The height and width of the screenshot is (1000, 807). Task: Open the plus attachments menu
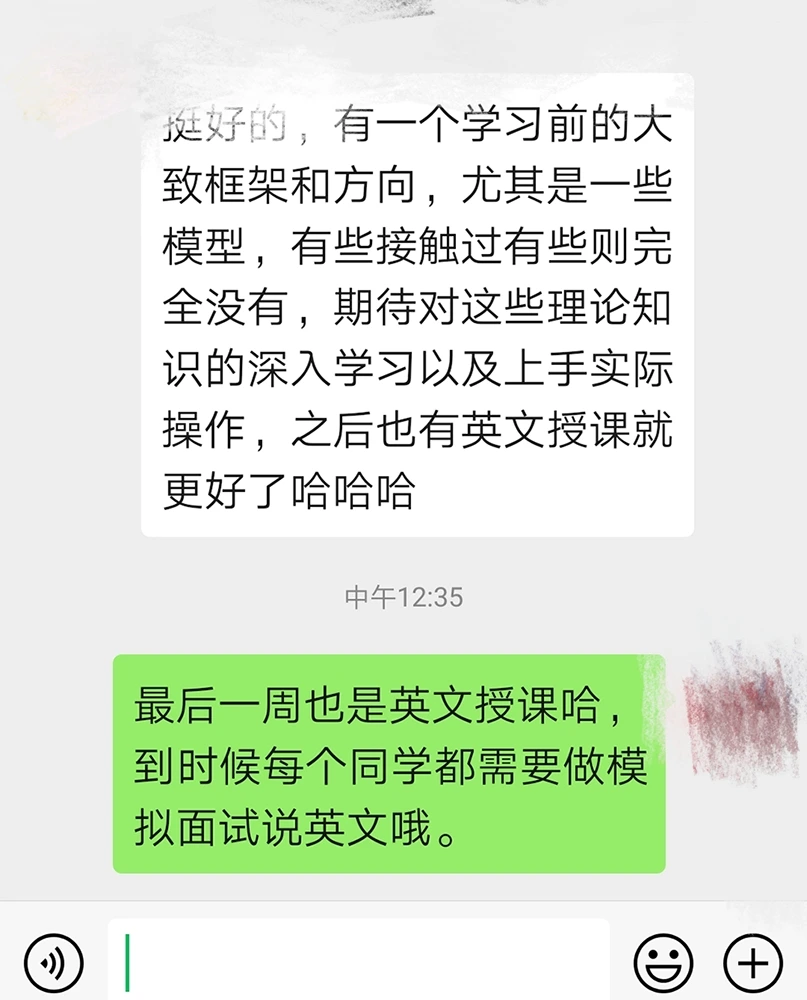click(x=752, y=964)
